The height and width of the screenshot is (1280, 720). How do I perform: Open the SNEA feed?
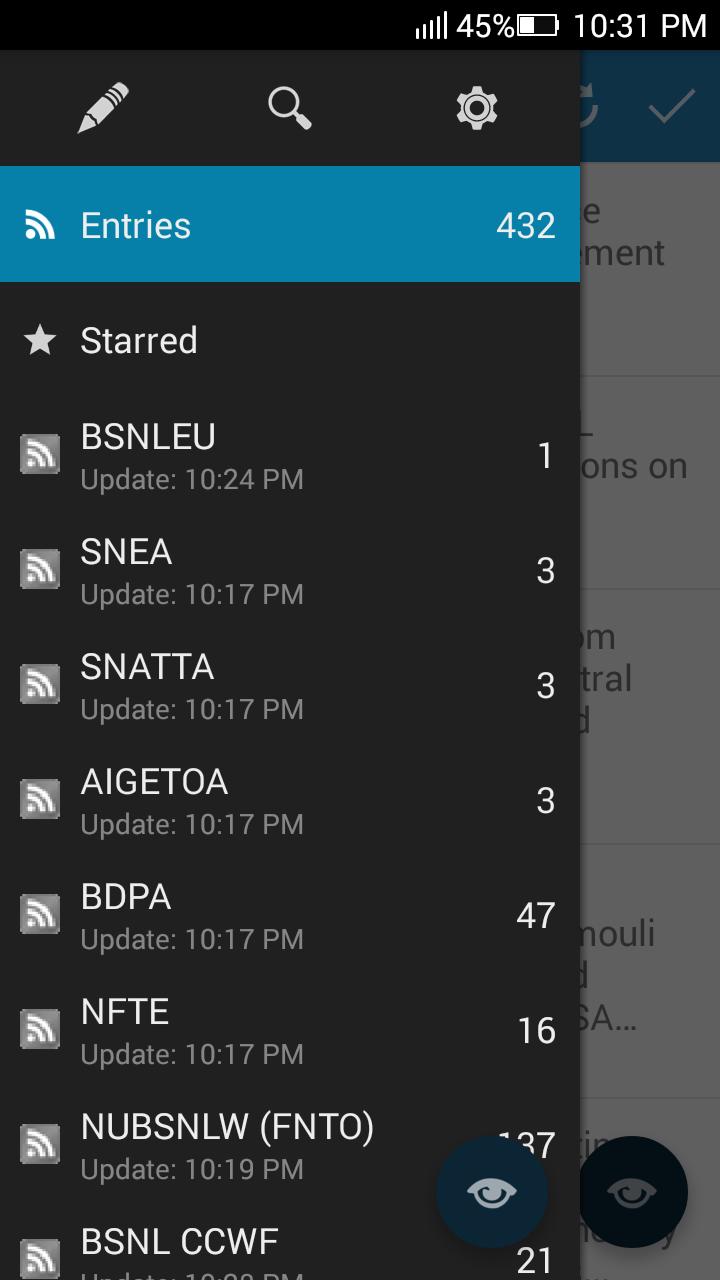click(289, 571)
